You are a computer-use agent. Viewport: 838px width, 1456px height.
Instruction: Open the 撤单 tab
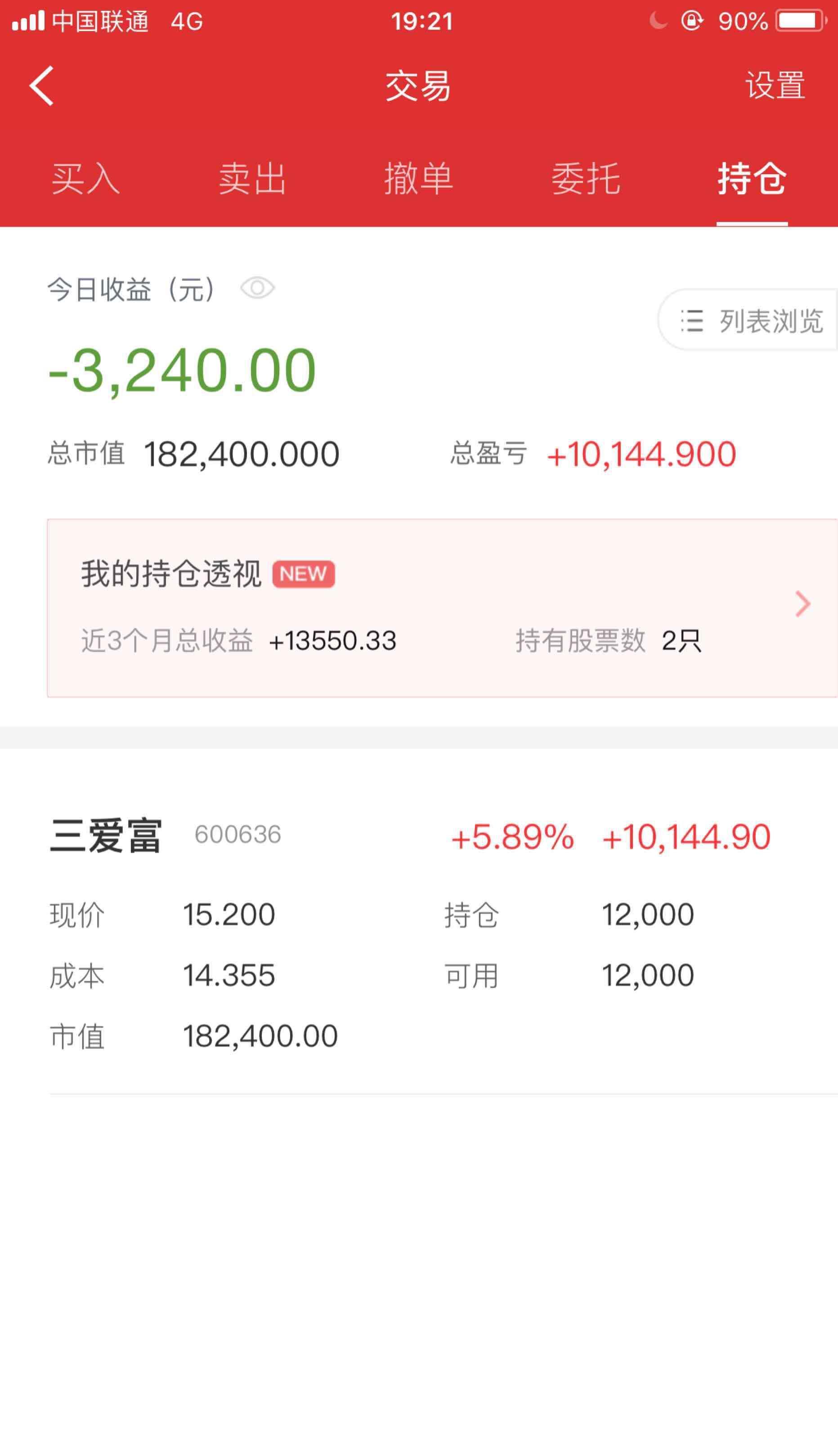[x=419, y=179]
